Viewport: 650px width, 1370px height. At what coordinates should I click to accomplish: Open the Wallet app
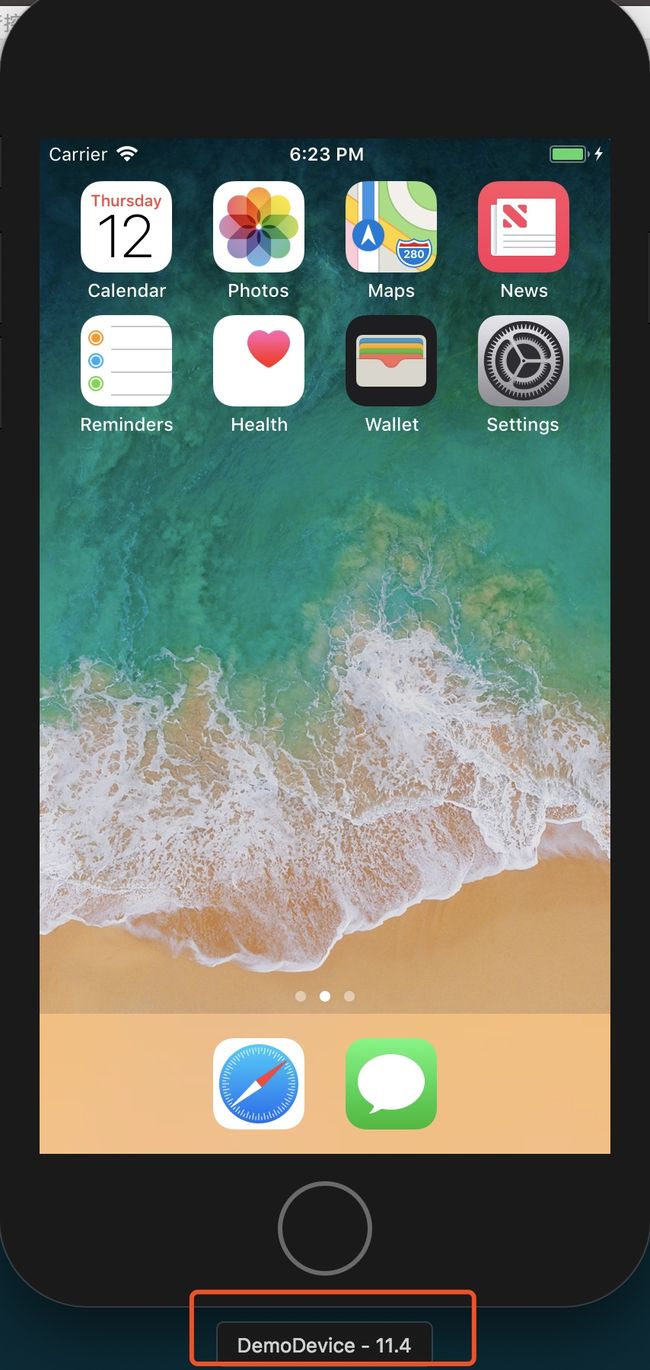(391, 361)
